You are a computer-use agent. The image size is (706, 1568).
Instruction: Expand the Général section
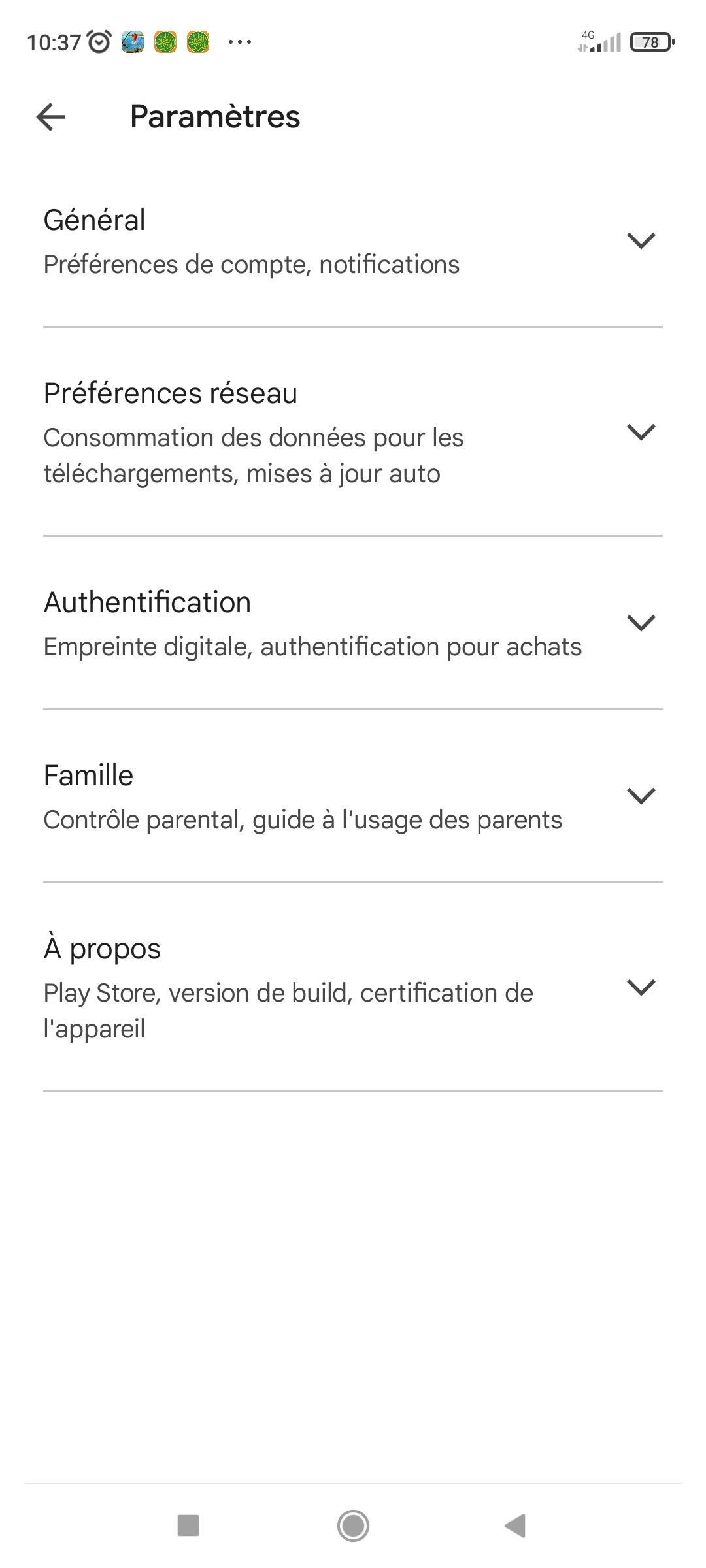pyautogui.click(x=353, y=242)
